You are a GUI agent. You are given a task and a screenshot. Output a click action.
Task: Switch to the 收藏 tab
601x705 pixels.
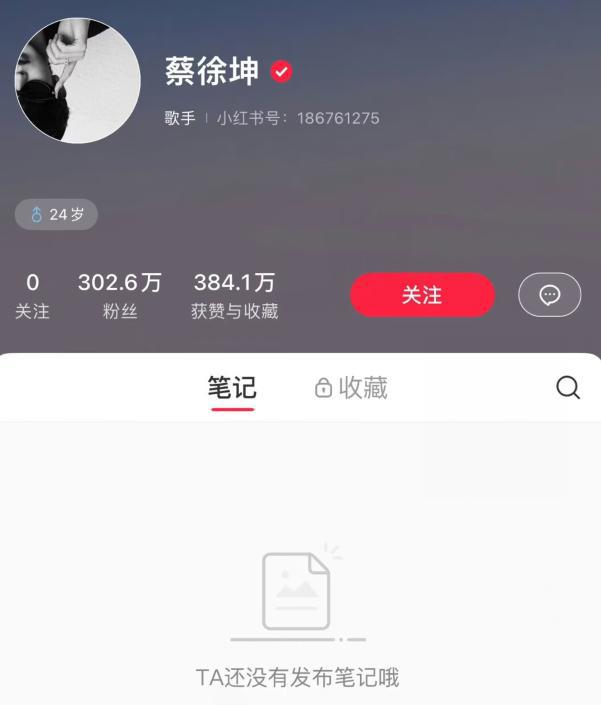[x=351, y=388]
